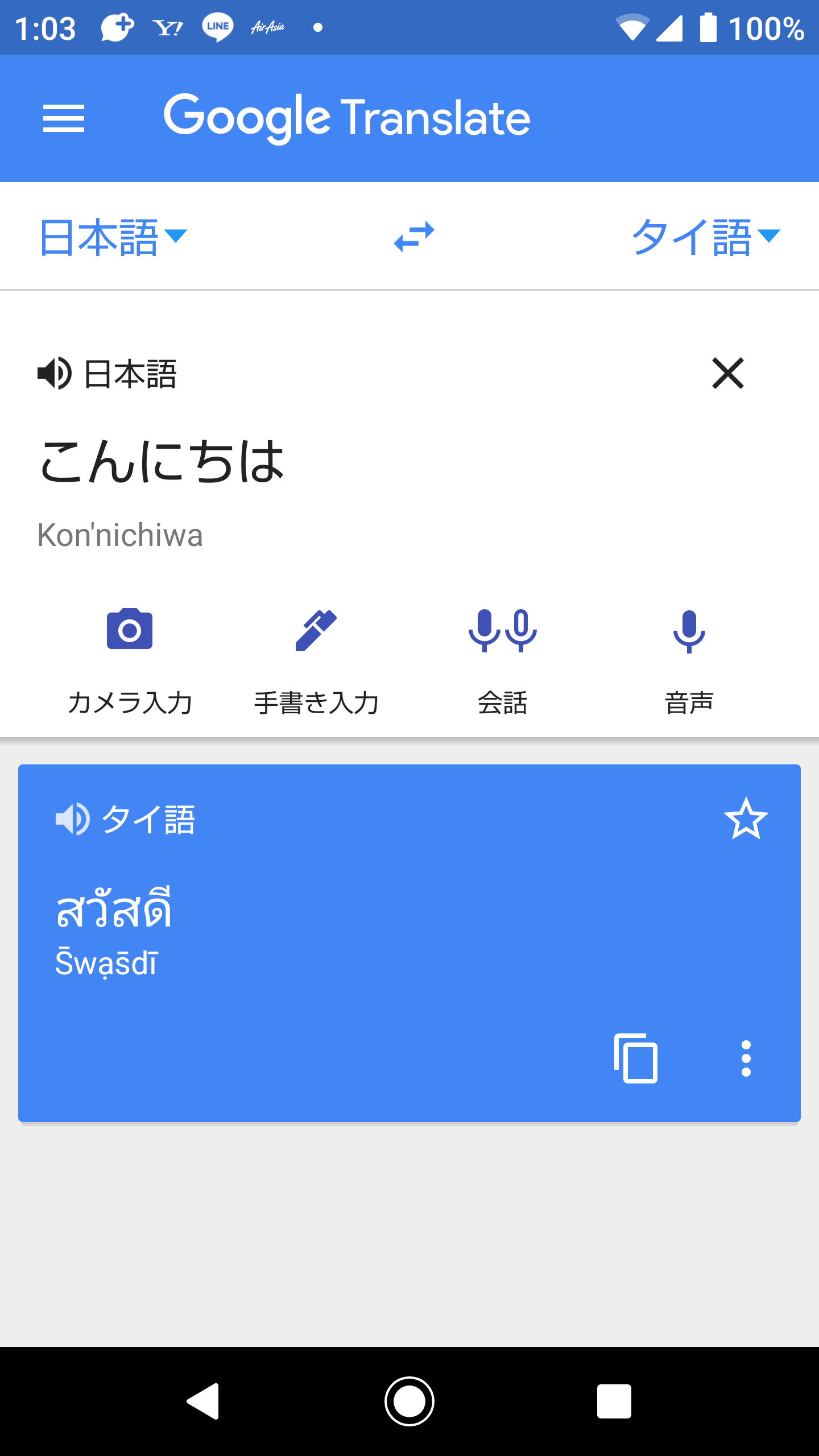Open the タイ語 target language dropdown

pos(706,237)
